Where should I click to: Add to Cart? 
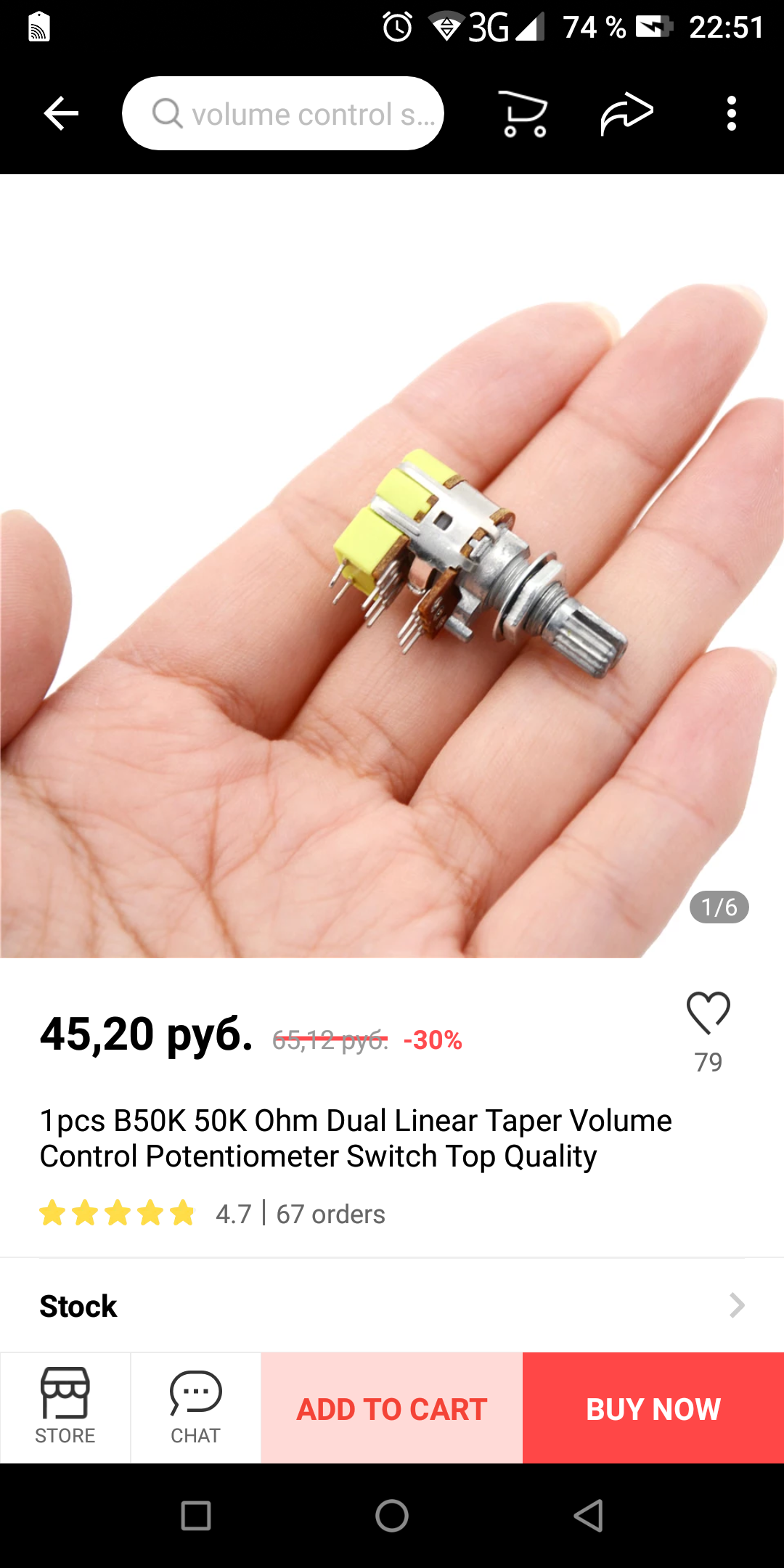click(392, 1408)
